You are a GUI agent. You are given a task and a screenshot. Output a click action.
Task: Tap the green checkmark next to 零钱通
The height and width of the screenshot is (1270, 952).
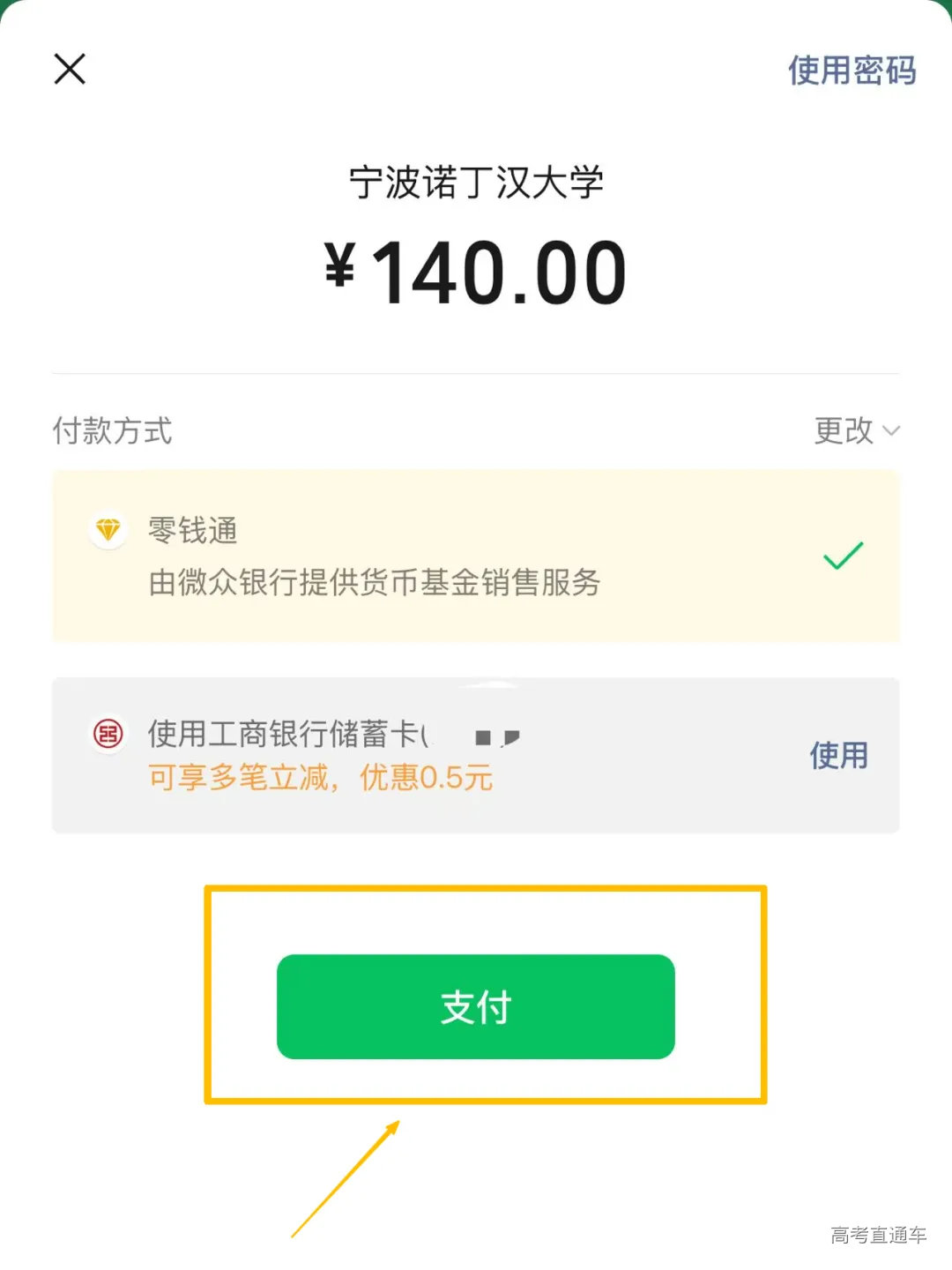tap(842, 556)
